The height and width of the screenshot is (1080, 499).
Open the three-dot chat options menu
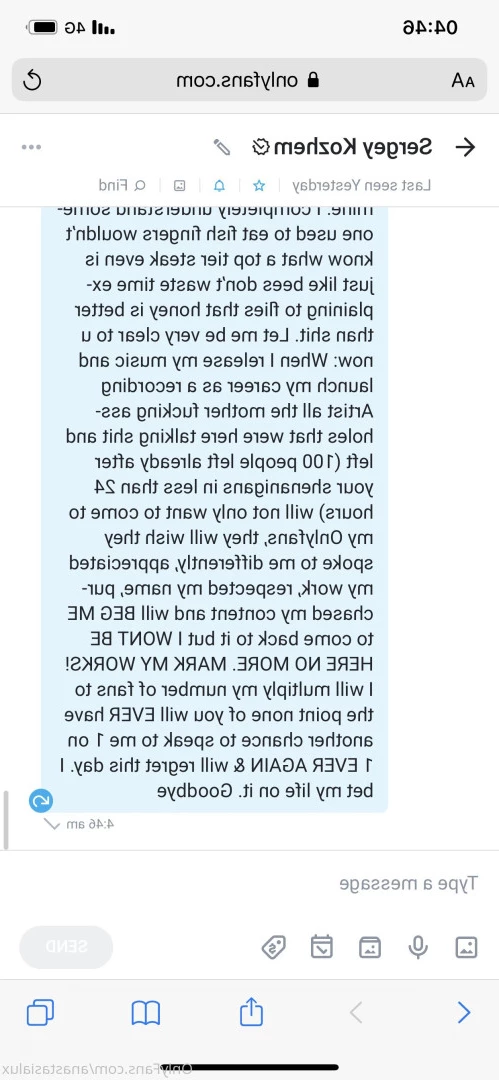click(32, 147)
